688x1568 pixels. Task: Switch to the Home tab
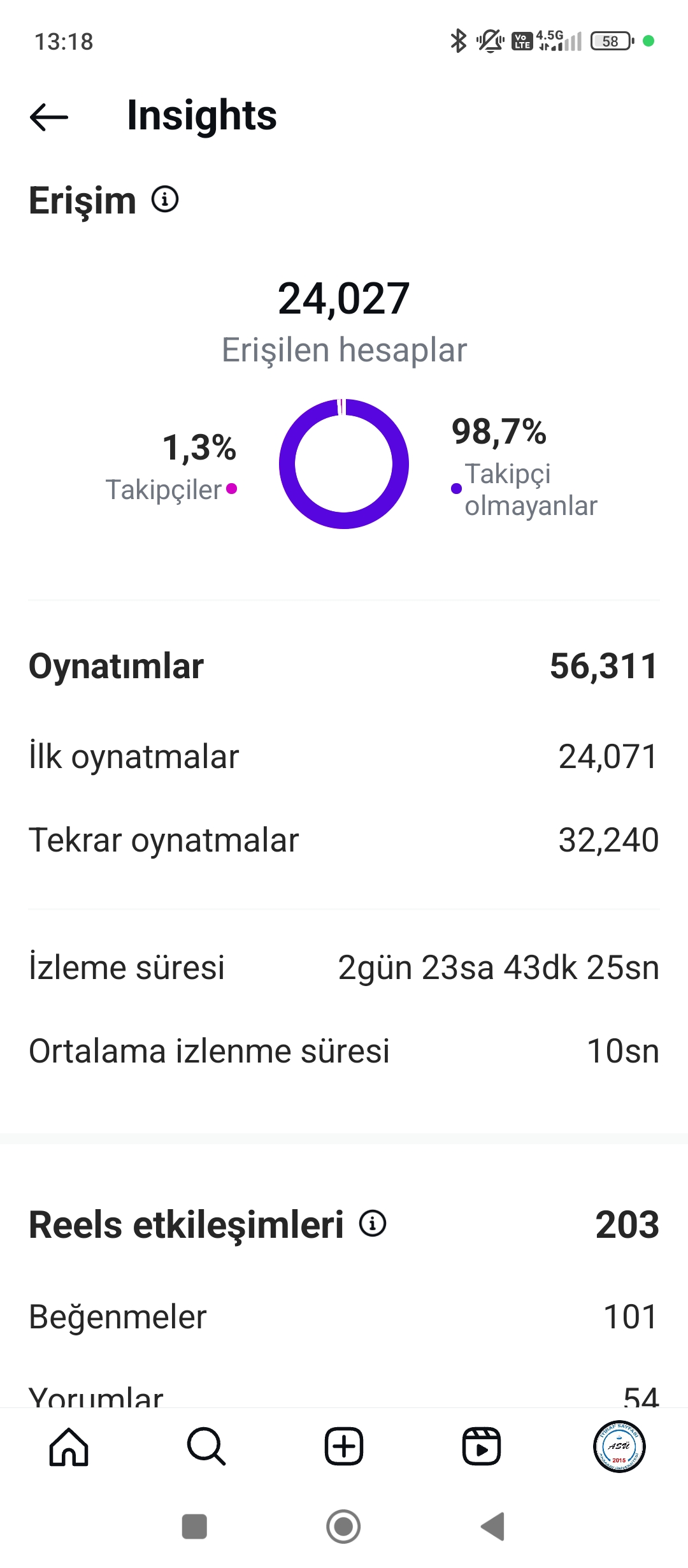[69, 1446]
